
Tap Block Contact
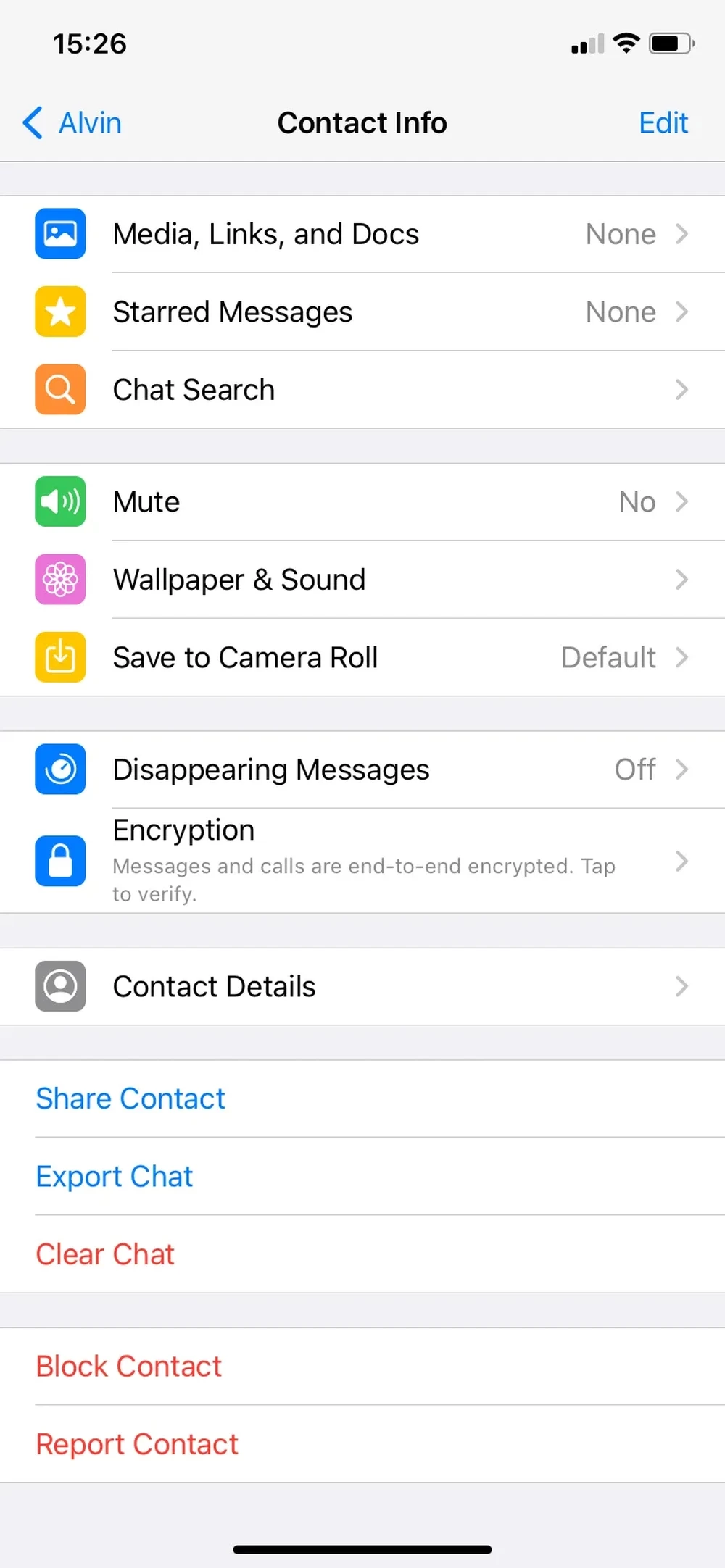[129, 1367]
